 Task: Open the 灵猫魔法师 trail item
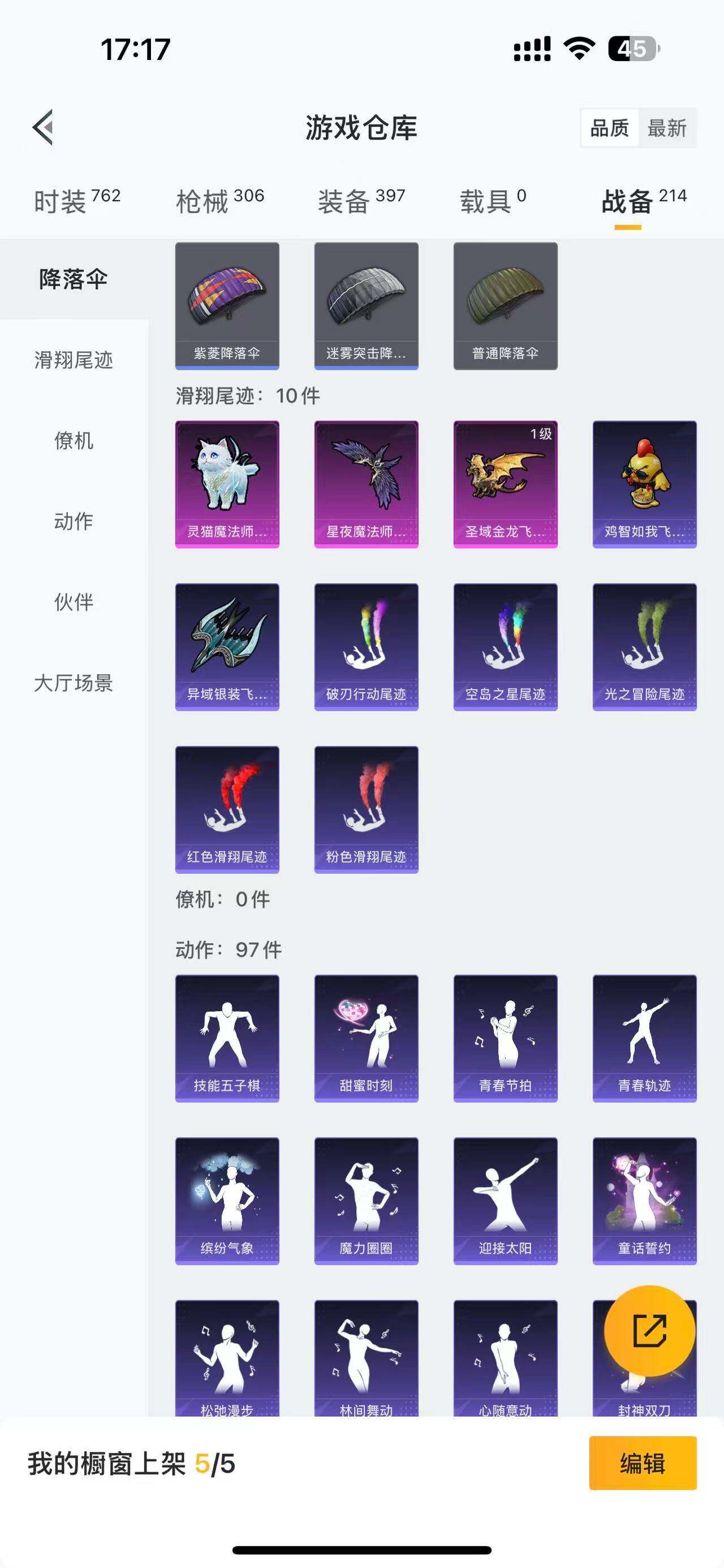click(227, 484)
